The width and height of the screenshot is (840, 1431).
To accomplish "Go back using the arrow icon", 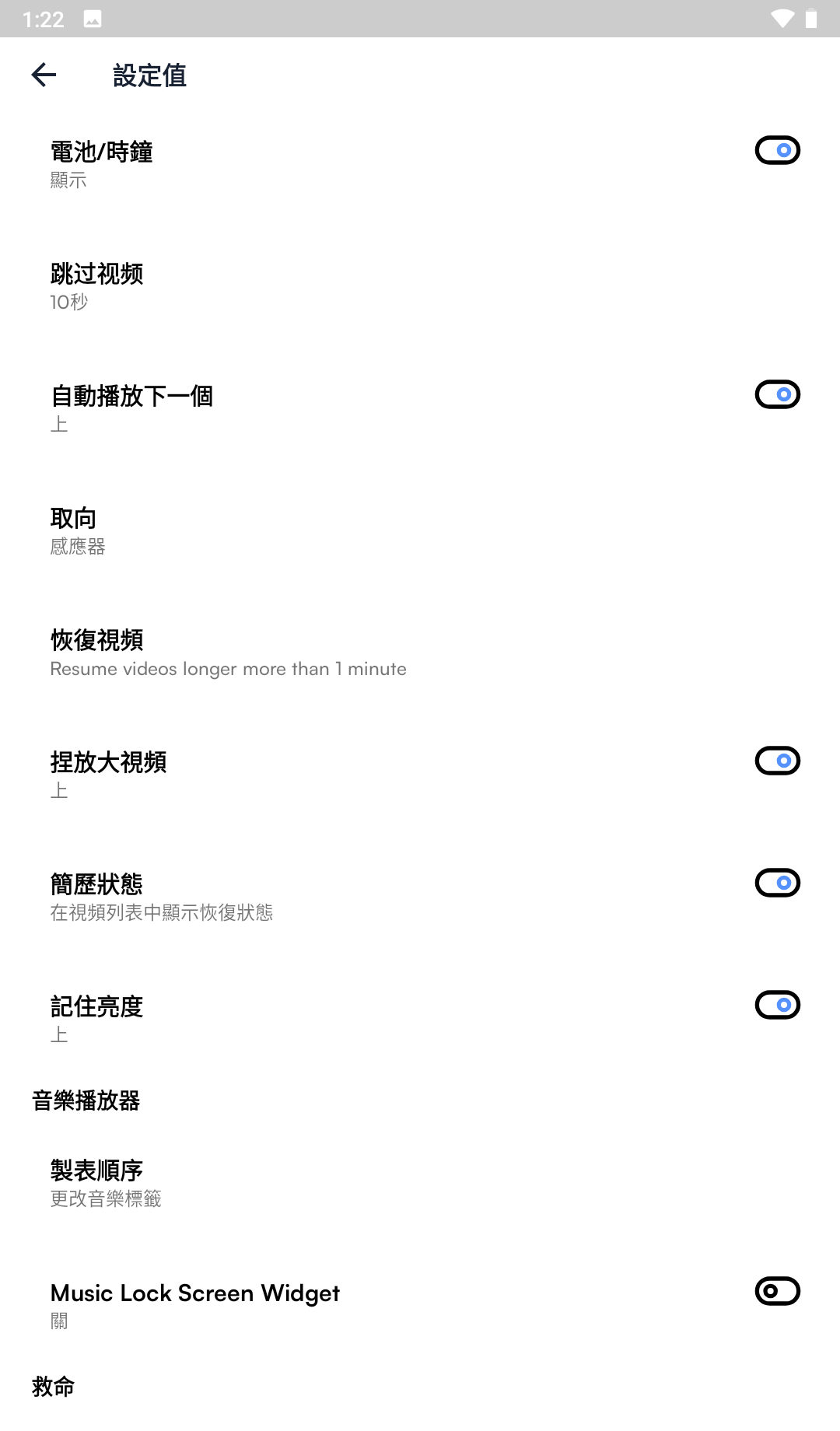I will (x=44, y=75).
